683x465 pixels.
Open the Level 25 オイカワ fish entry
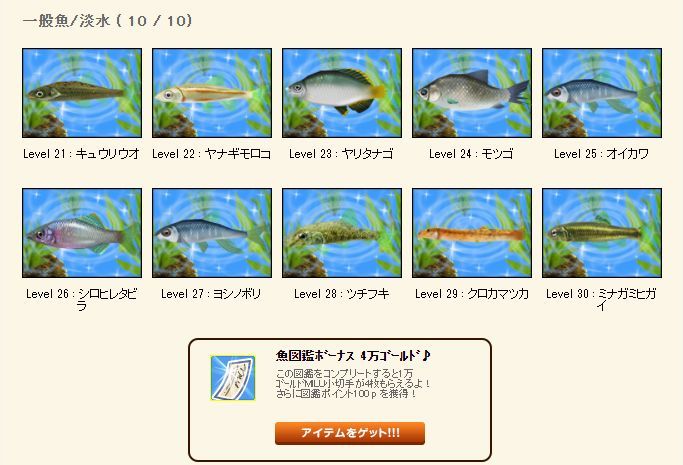(602, 93)
